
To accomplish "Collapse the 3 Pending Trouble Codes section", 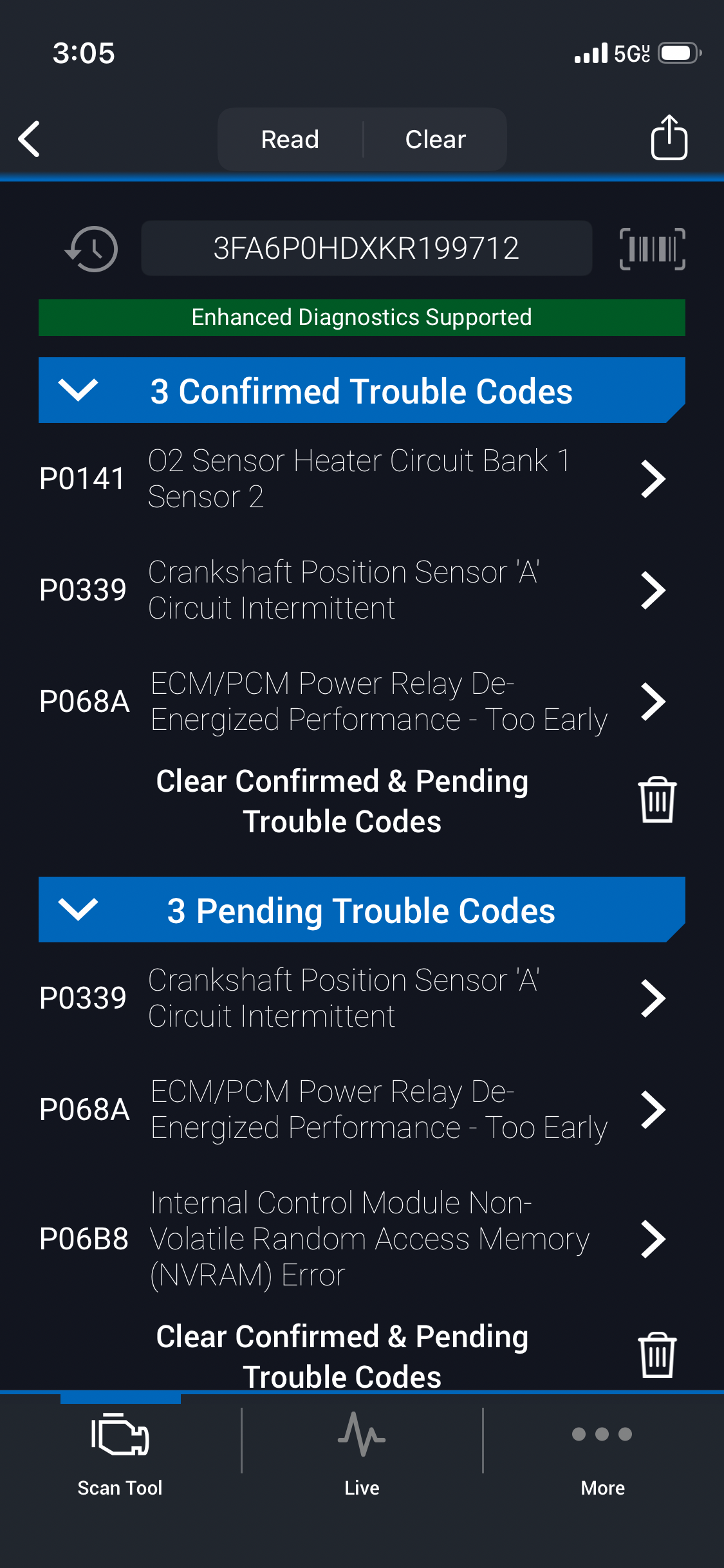I will click(x=78, y=910).
